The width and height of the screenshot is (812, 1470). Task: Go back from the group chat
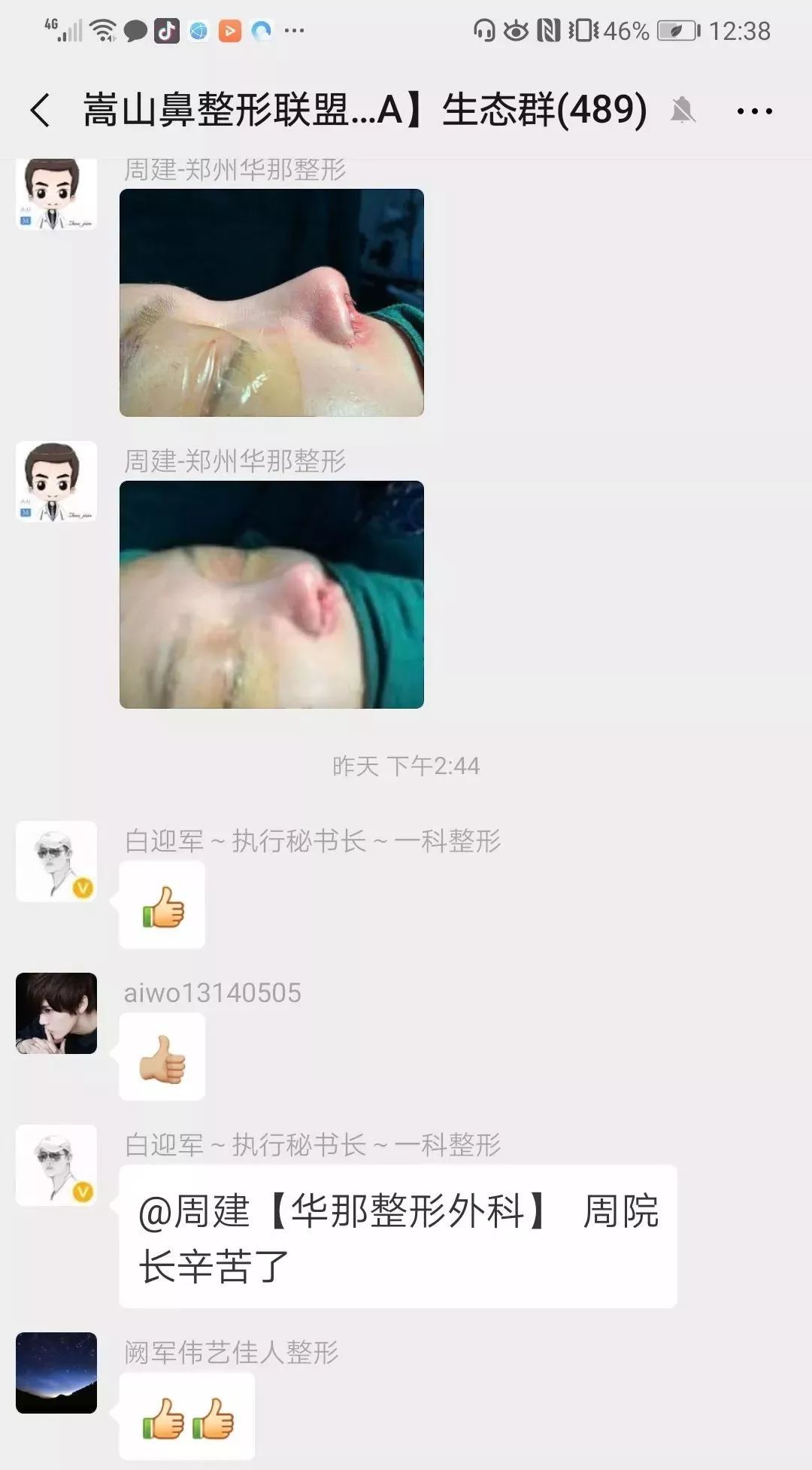pyautogui.click(x=41, y=111)
